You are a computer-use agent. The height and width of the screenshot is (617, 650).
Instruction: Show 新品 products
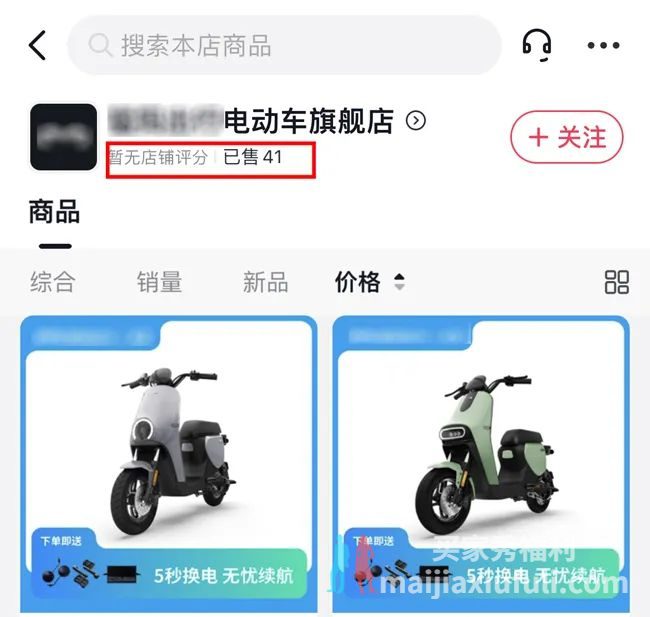265,282
